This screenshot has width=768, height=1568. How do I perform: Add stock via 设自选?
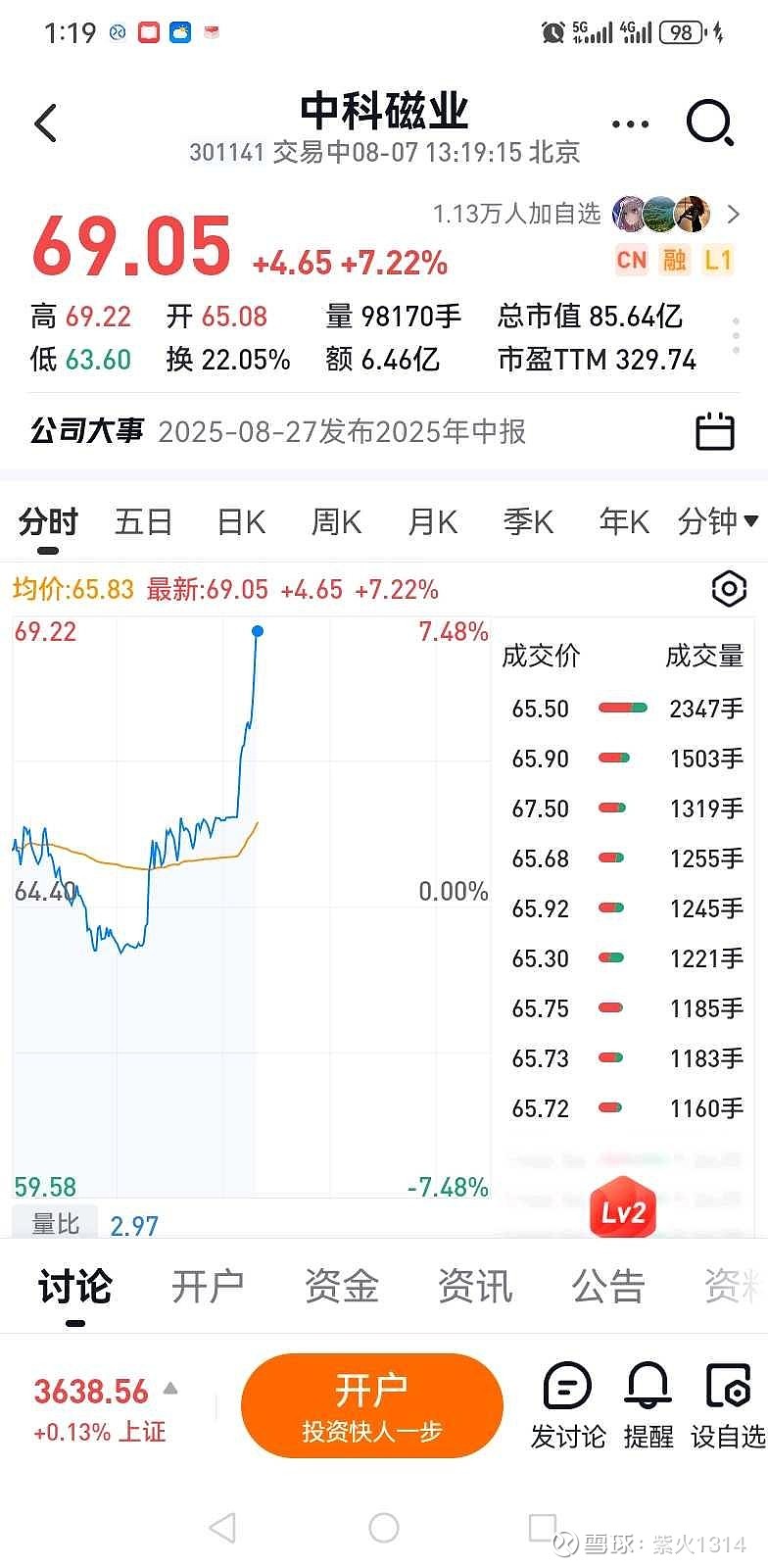pyautogui.click(x=728, y=1406)
